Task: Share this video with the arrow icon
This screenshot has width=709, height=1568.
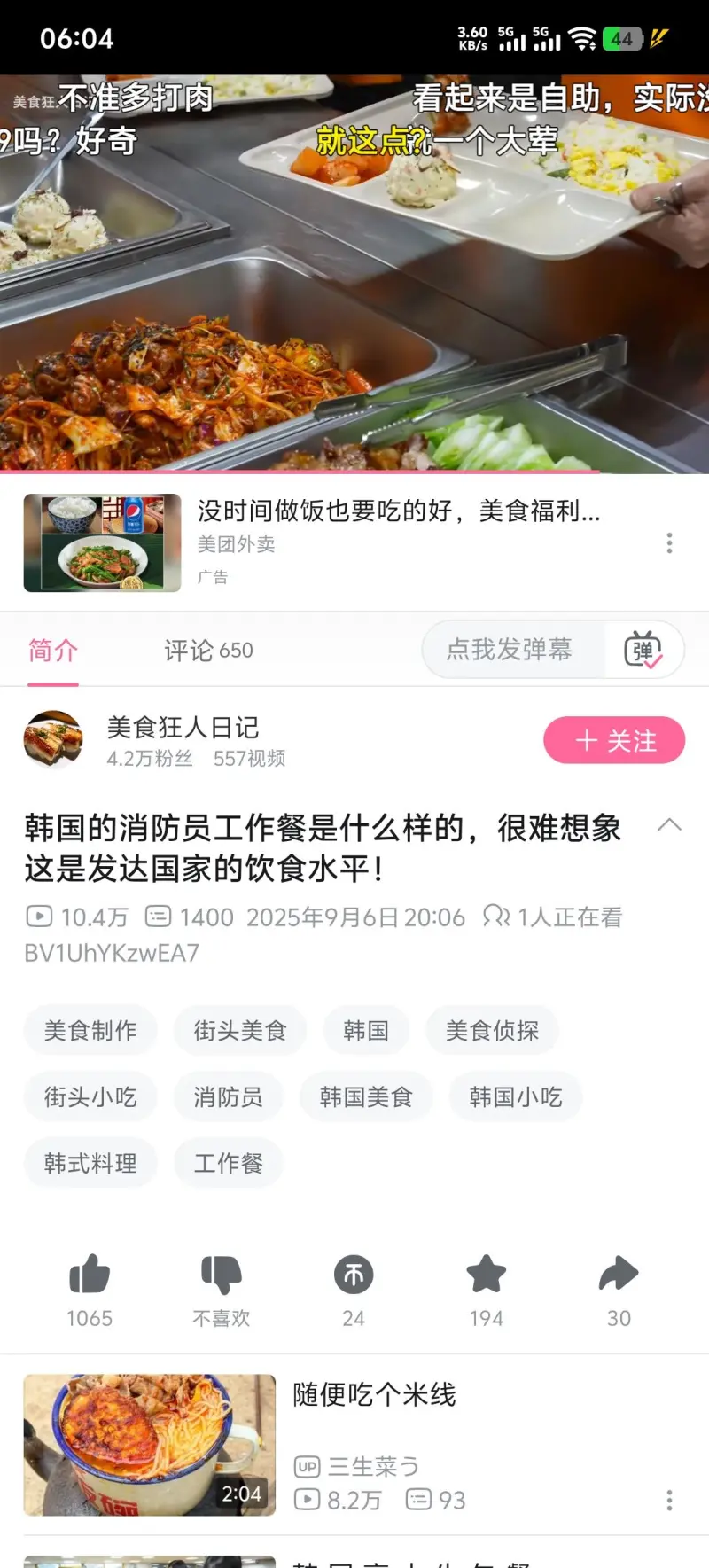Action: coord(619,1275)
